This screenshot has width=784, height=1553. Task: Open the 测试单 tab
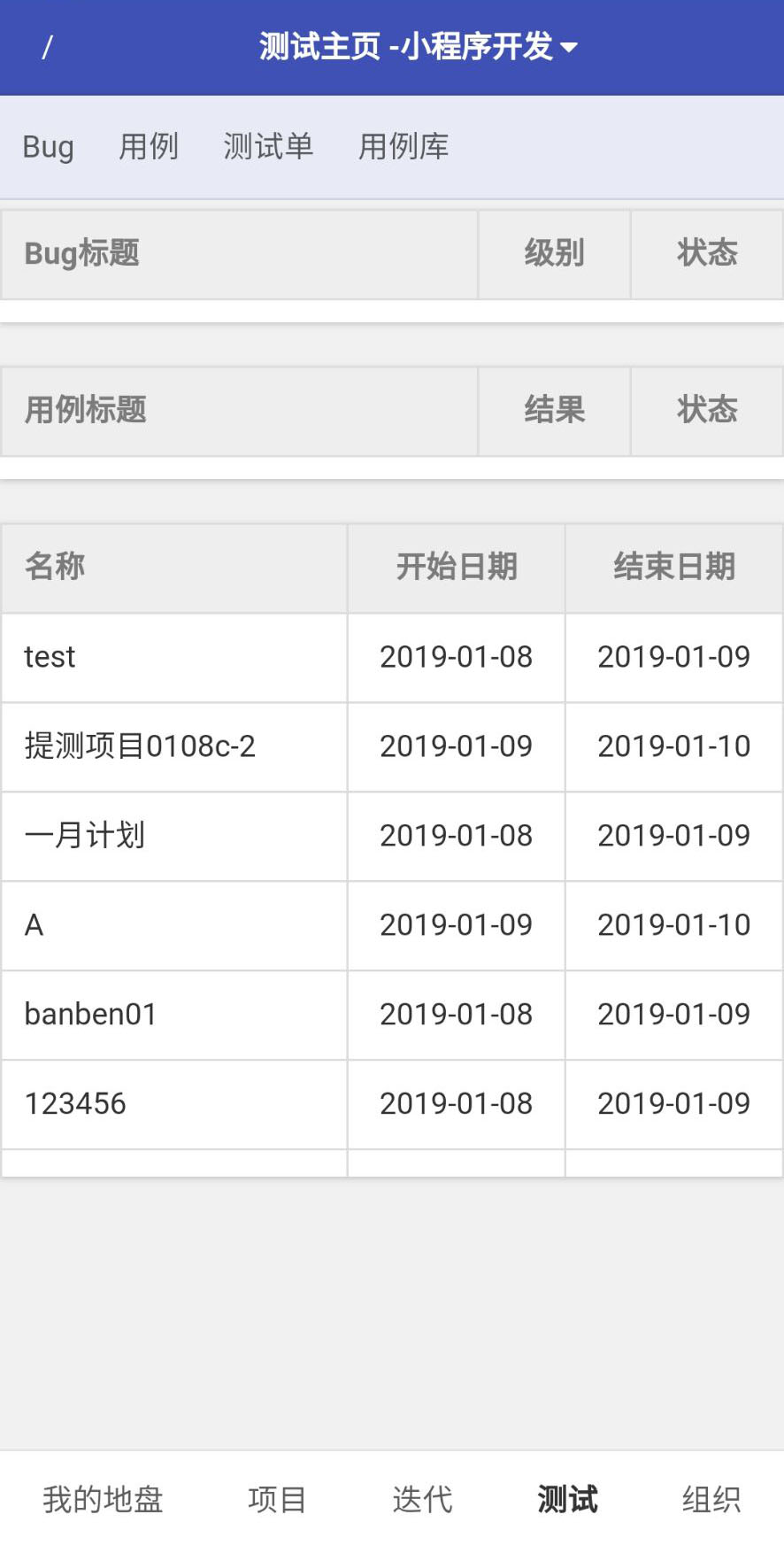coord(268,146)
